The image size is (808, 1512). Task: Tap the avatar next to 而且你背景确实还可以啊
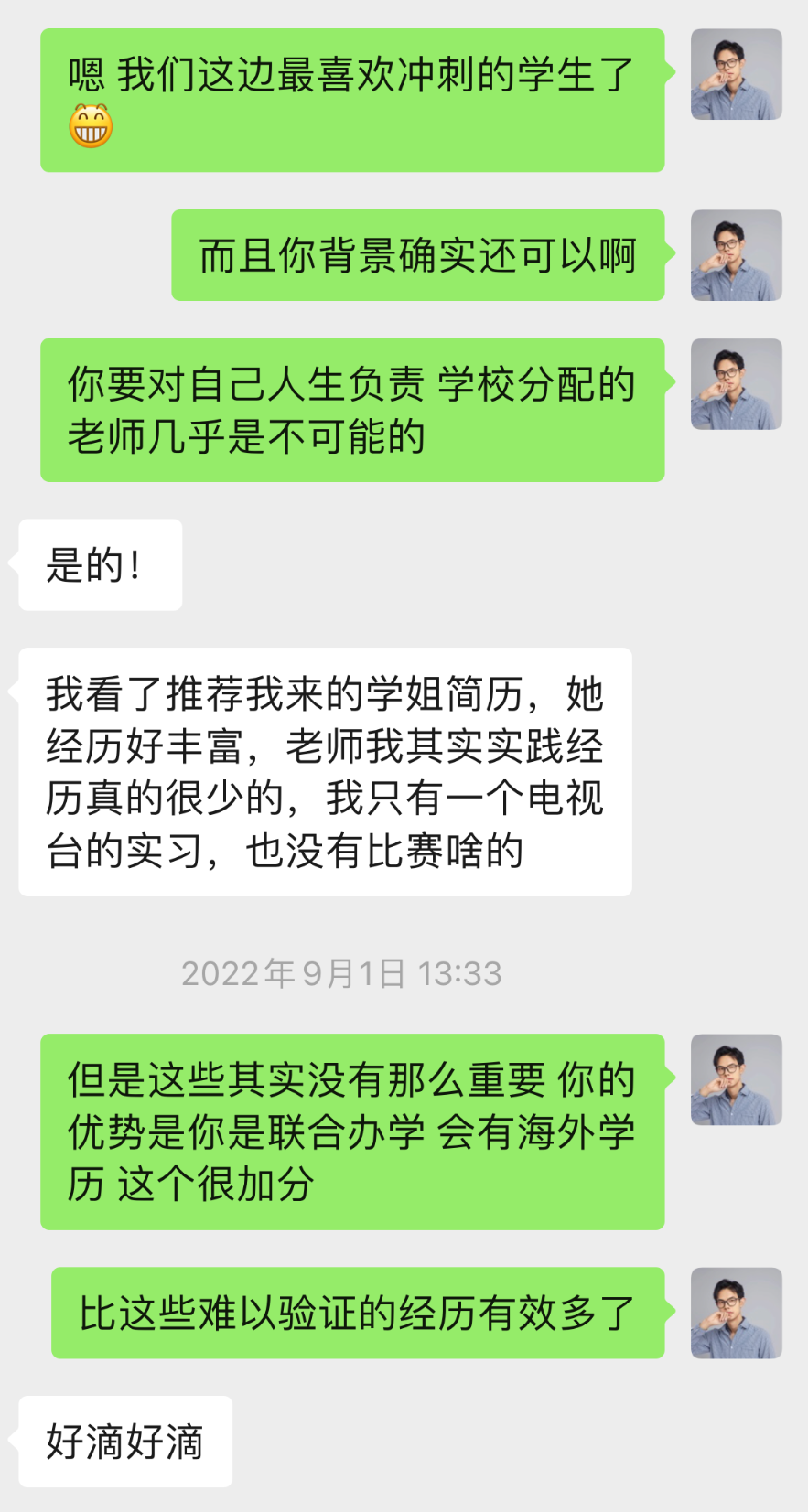coord(736,255)
